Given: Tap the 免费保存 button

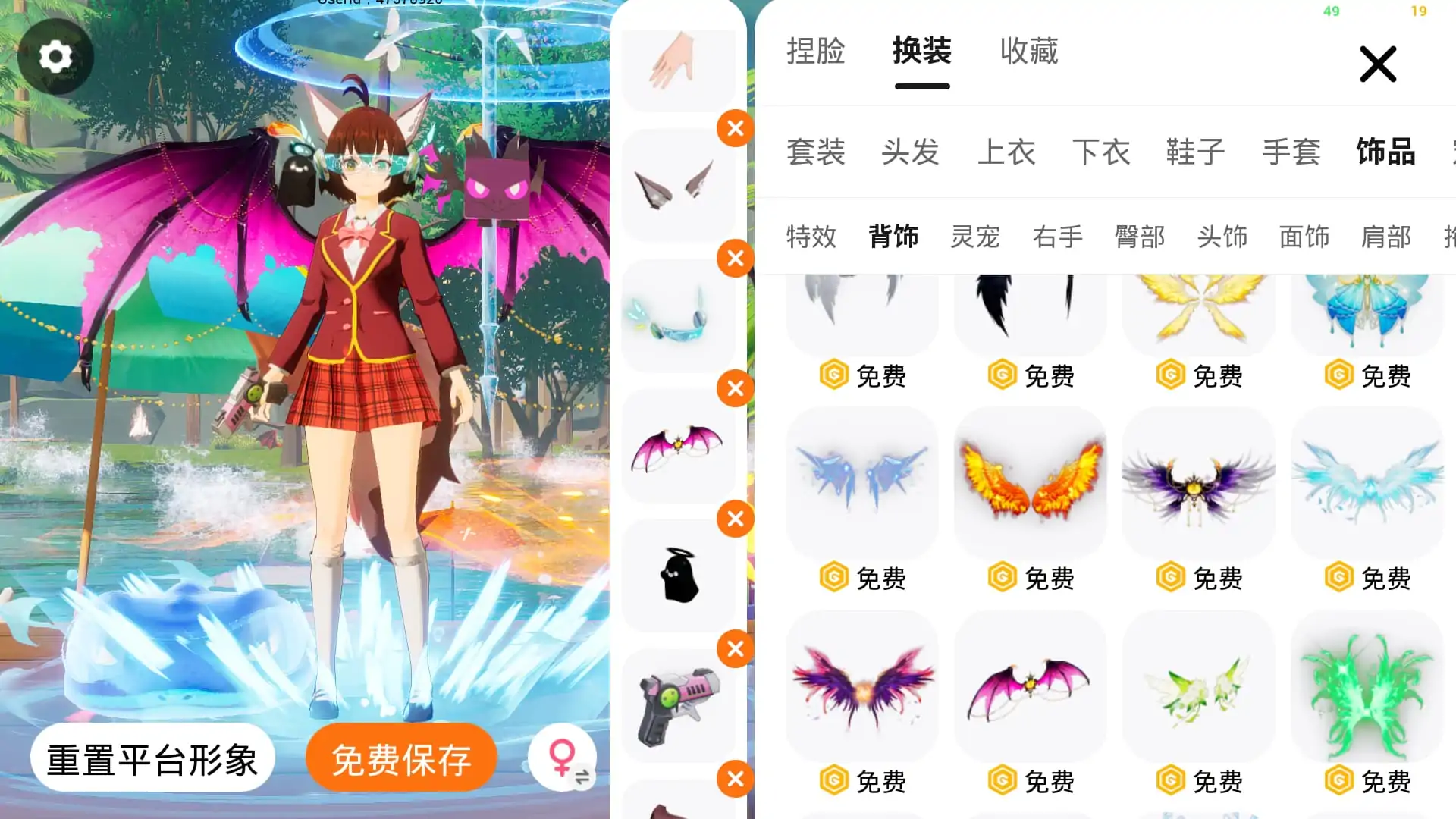Looking at the screenshot, I should click(401, 759).
